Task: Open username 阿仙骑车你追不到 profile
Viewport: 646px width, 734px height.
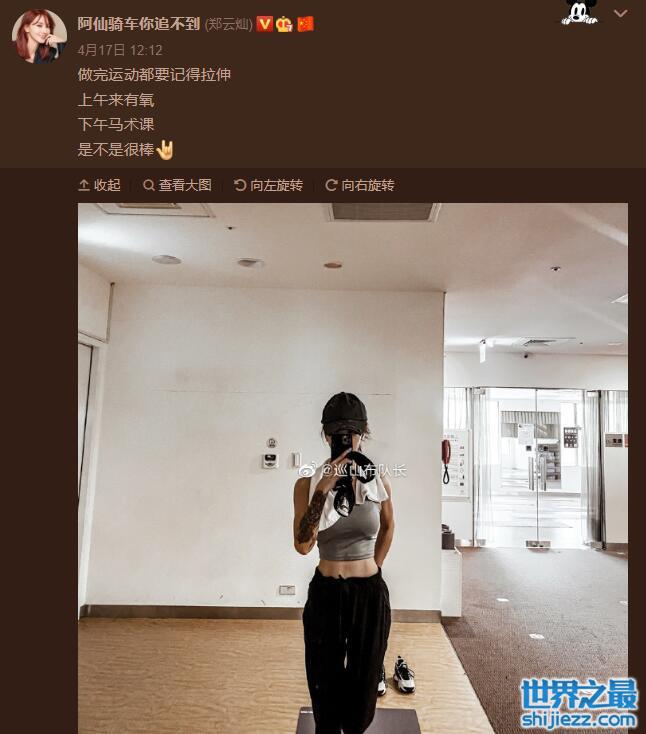Action: point(139,23)
